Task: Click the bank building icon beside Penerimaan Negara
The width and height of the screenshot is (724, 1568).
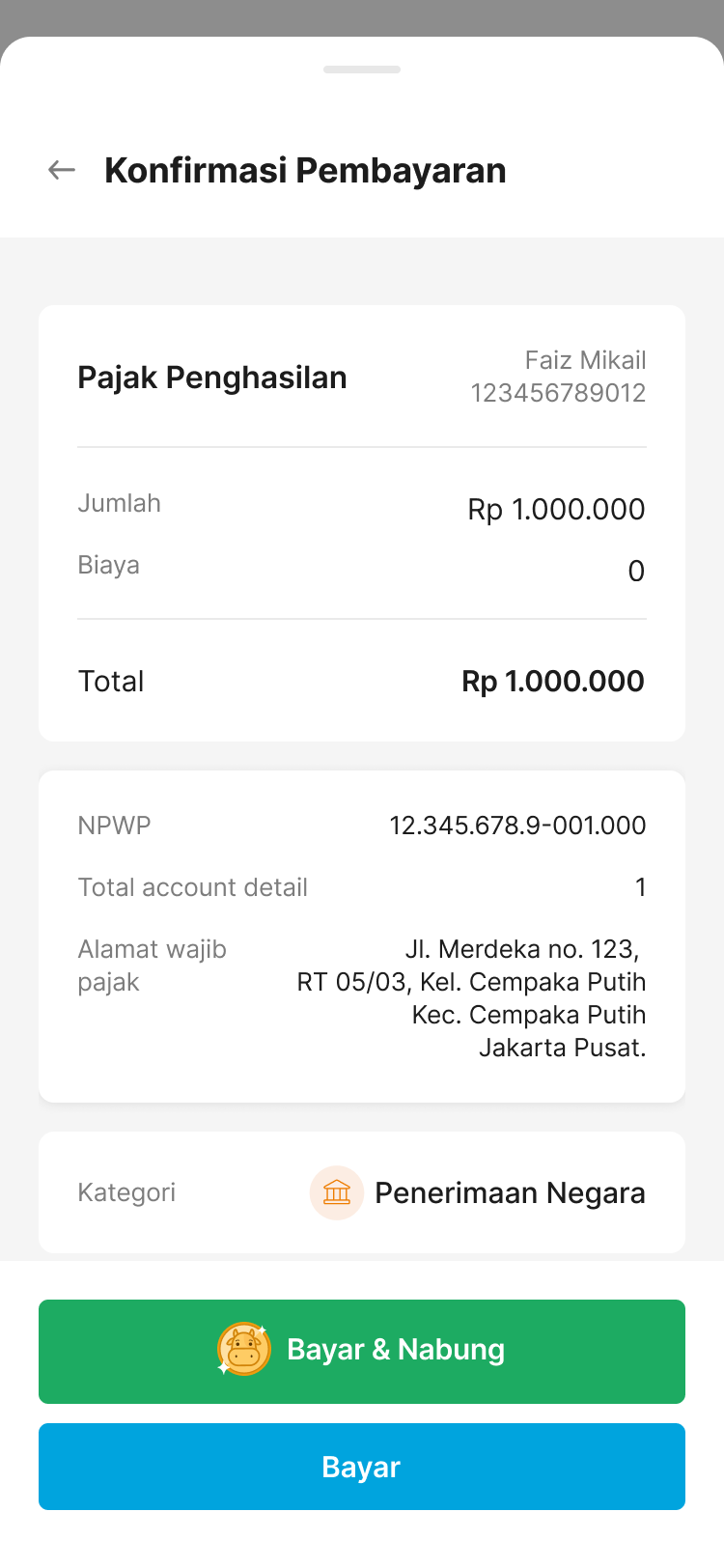Action: [336, 1192]
